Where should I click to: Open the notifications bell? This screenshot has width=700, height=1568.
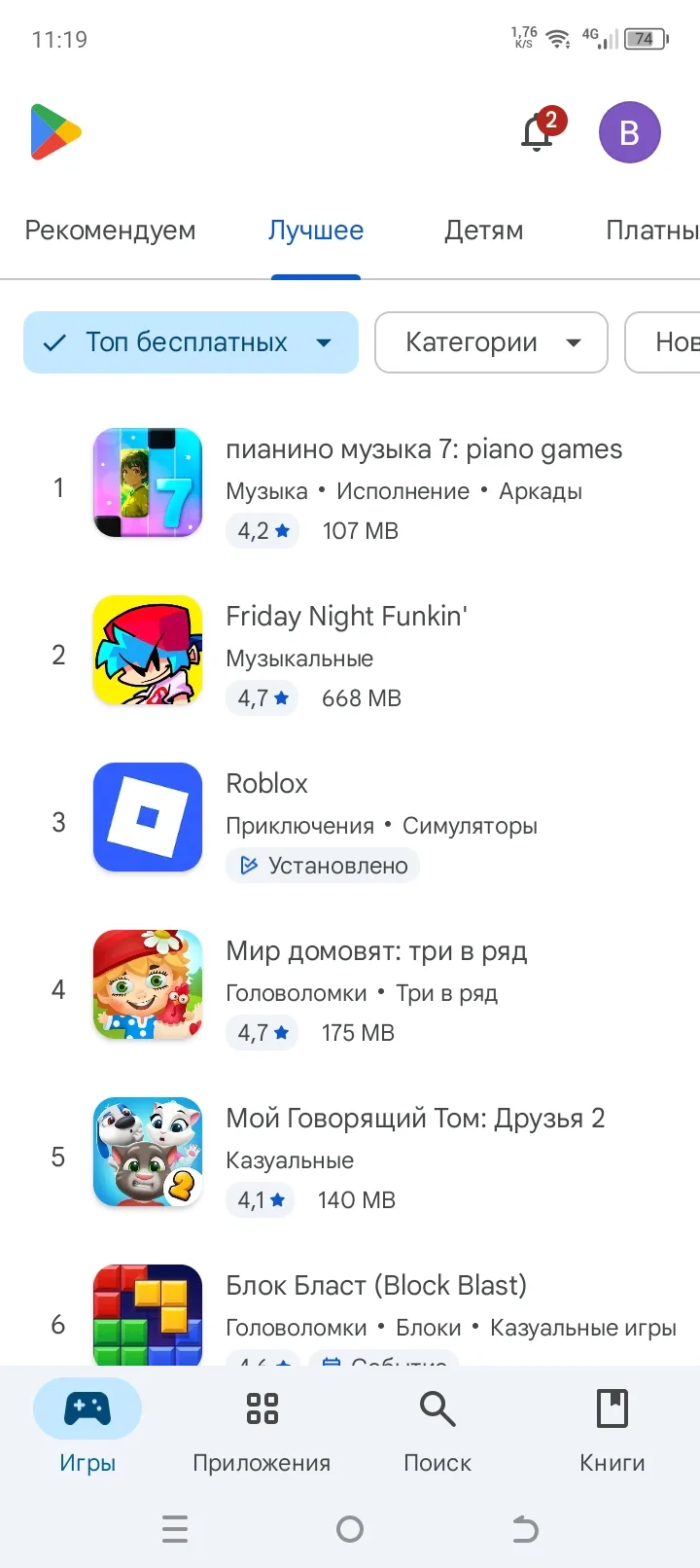tap(538, 132)
